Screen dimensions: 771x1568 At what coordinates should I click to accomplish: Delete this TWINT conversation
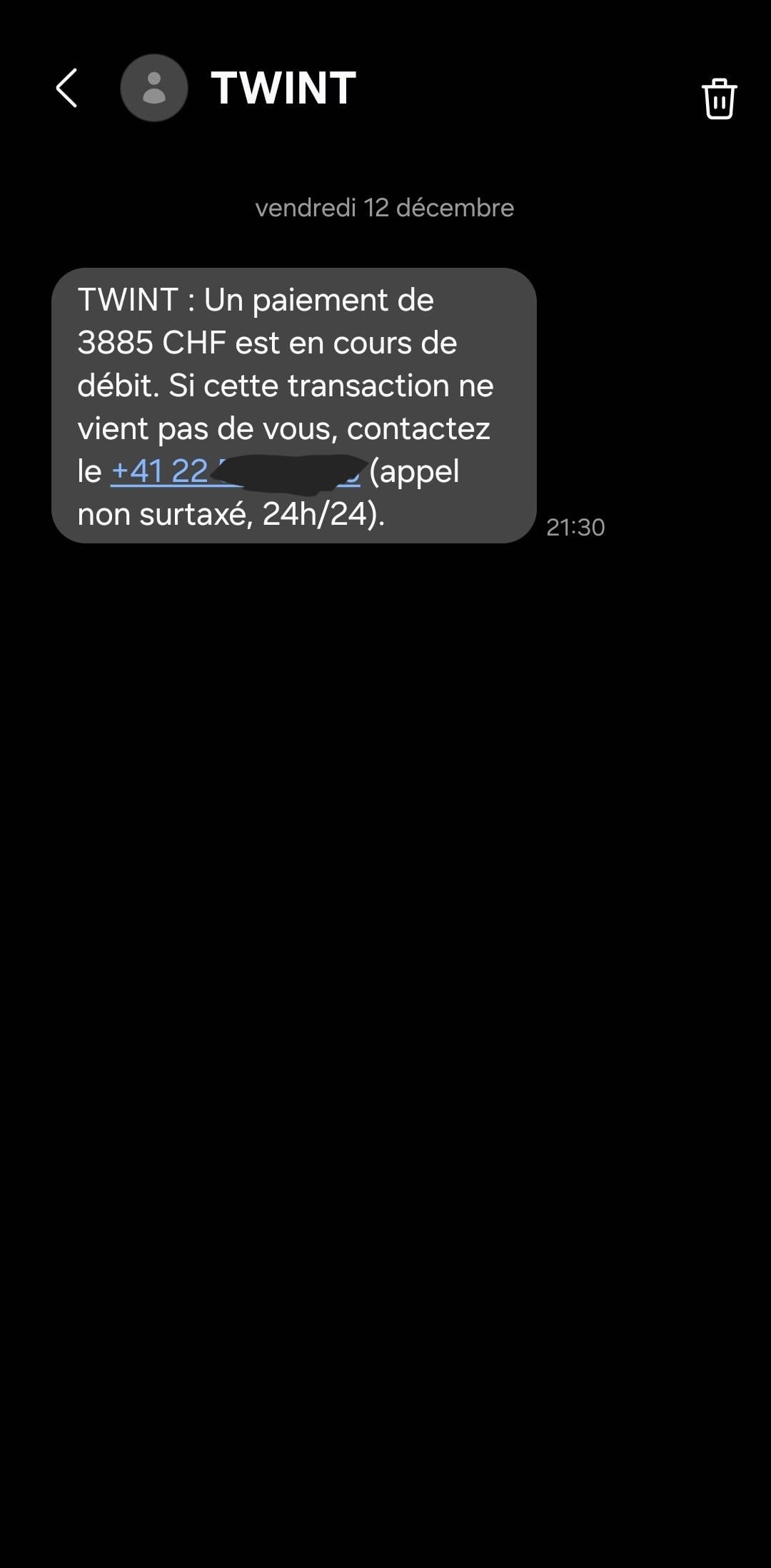point(718,99)
